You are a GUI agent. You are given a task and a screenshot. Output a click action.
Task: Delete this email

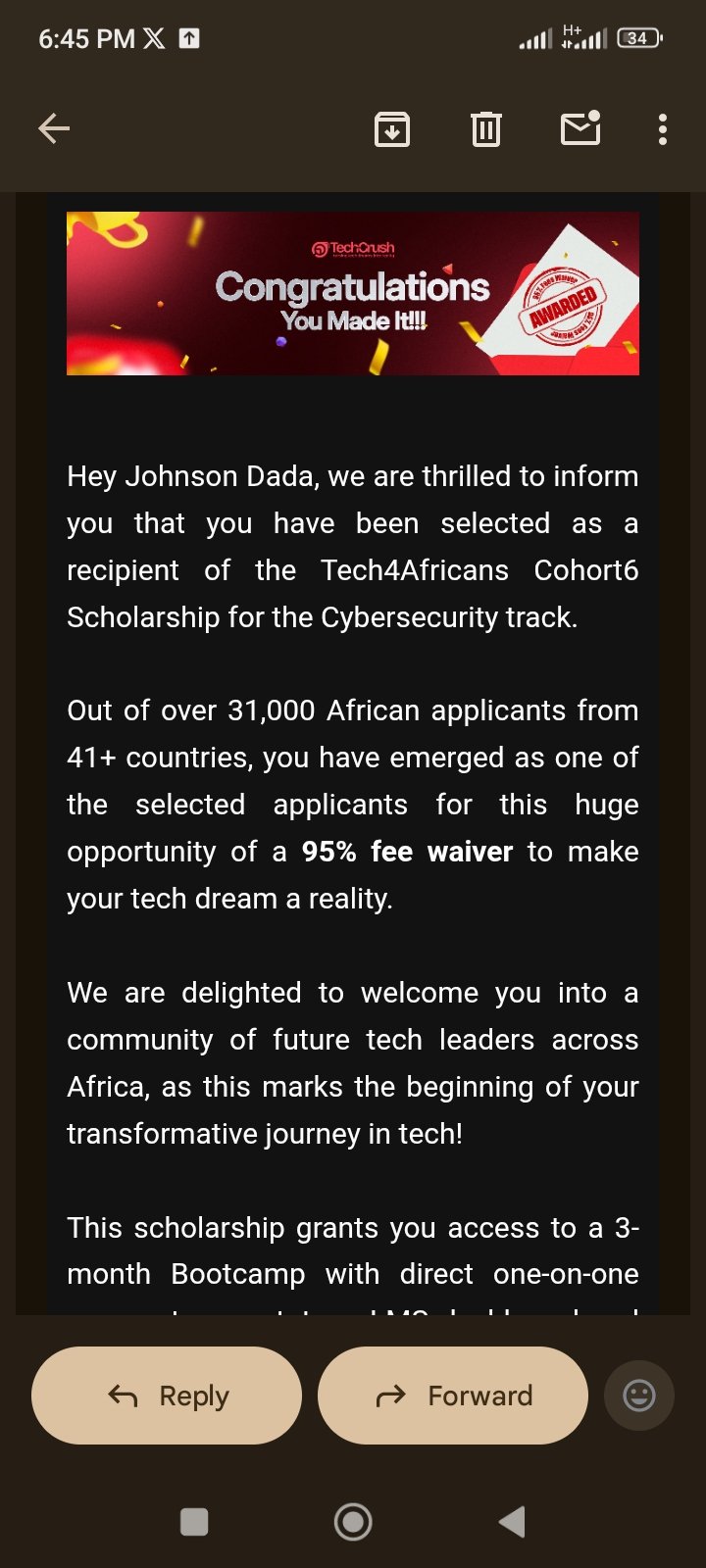[x=485, y=129]
